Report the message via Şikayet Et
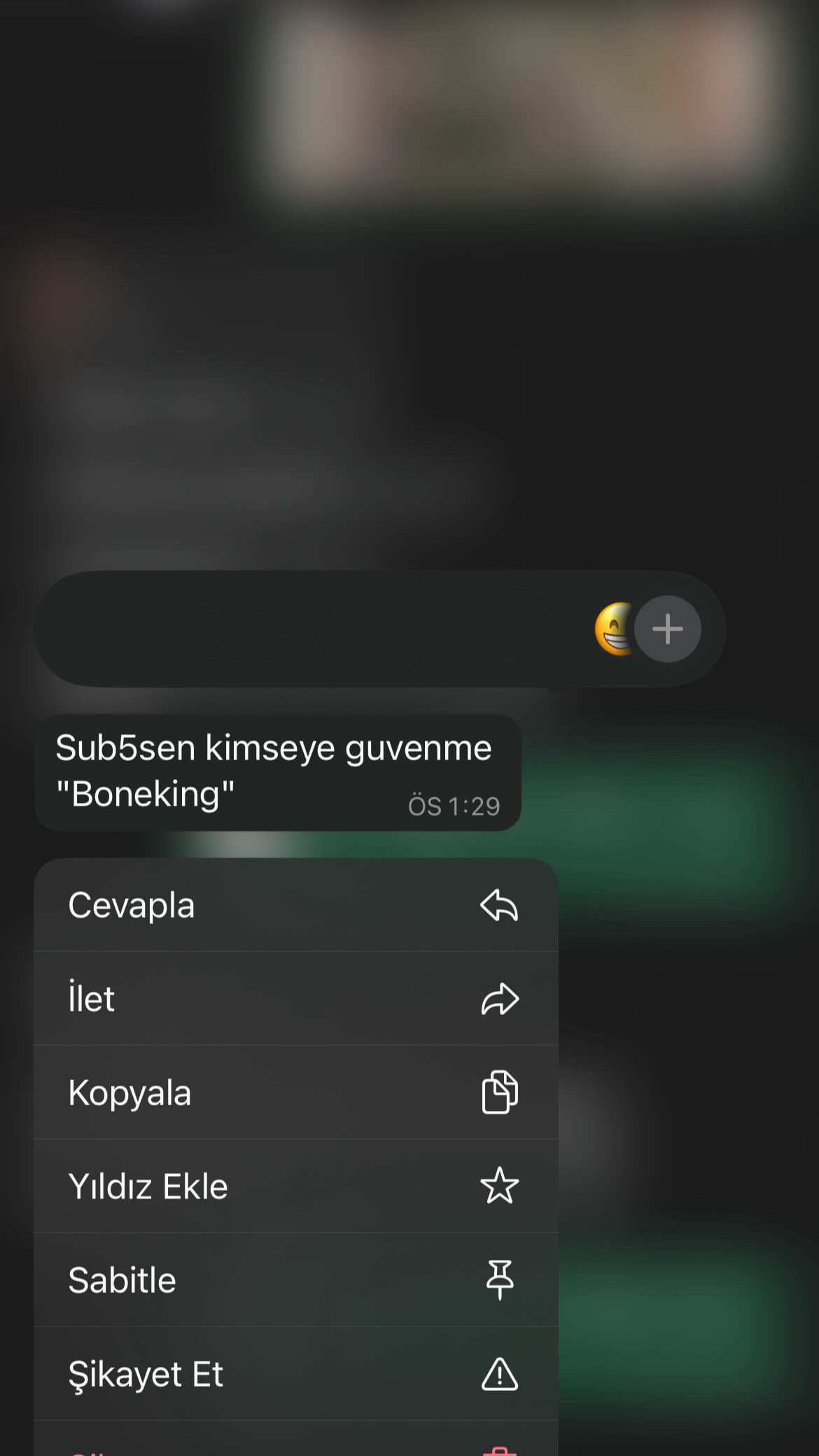This screenshot has height=1456, width=819. [x=295, y=1374]
